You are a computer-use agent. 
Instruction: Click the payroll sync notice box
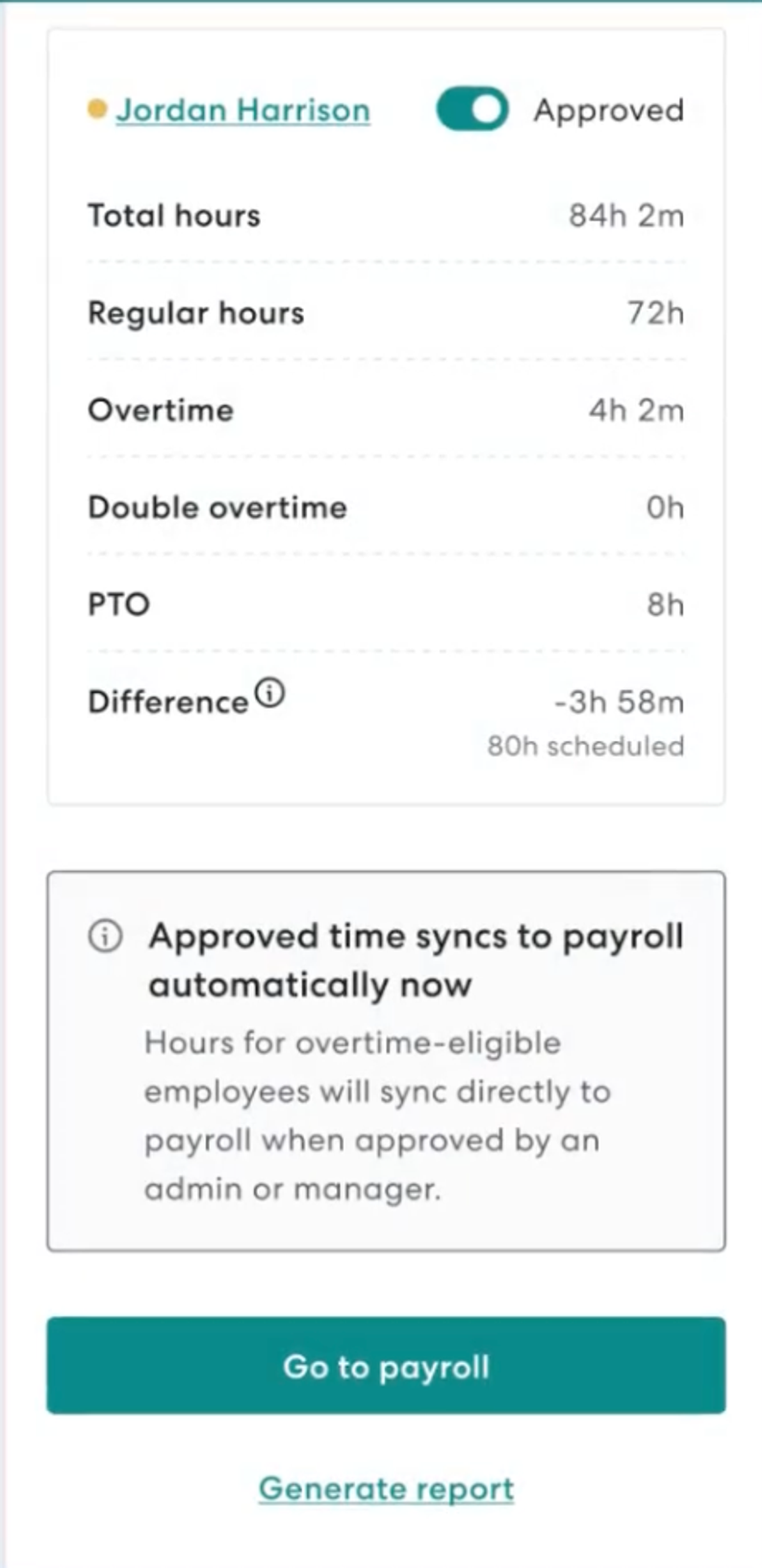tap(384, 1057)
